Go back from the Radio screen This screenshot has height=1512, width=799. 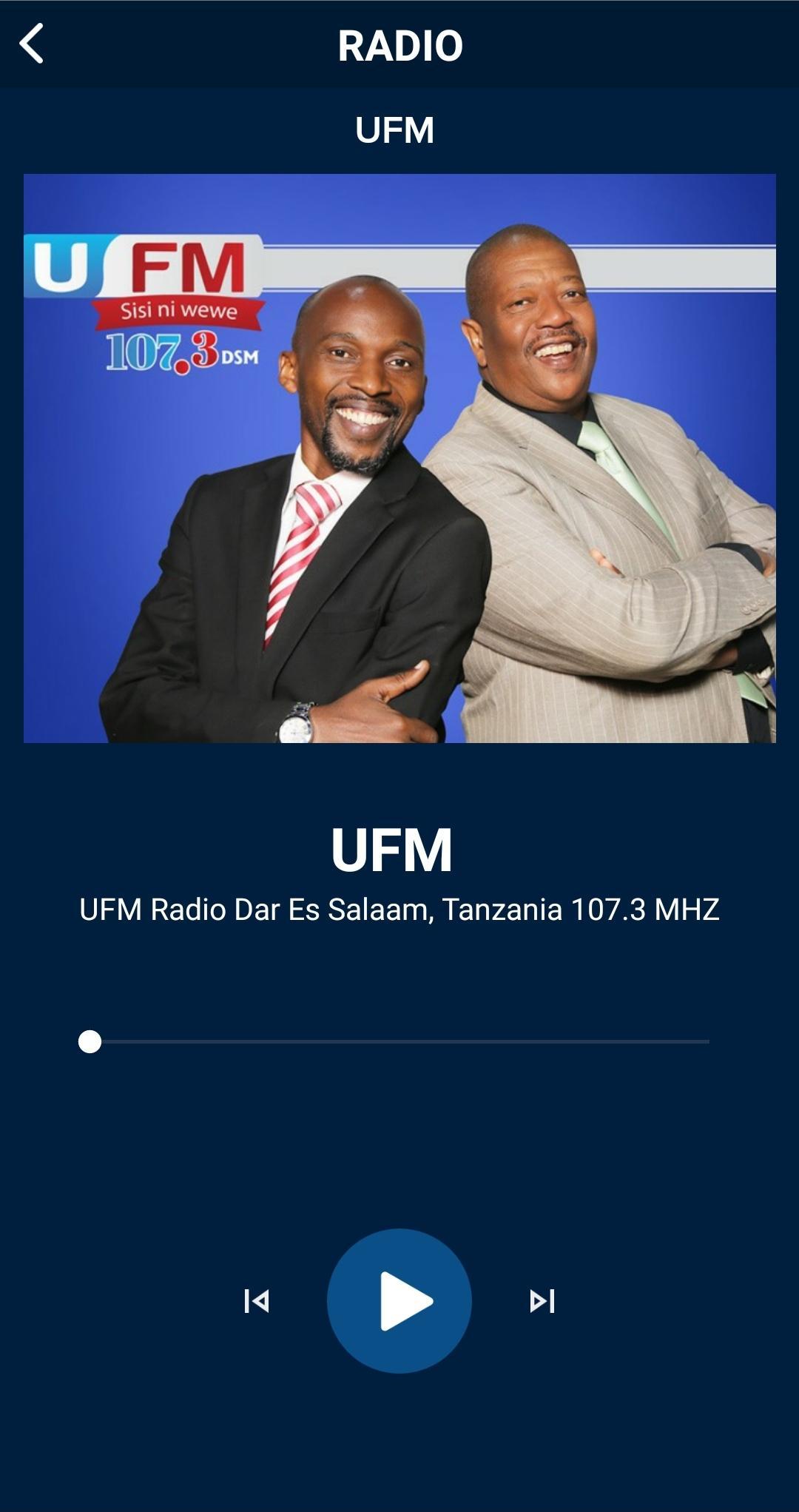coord(32,44)
